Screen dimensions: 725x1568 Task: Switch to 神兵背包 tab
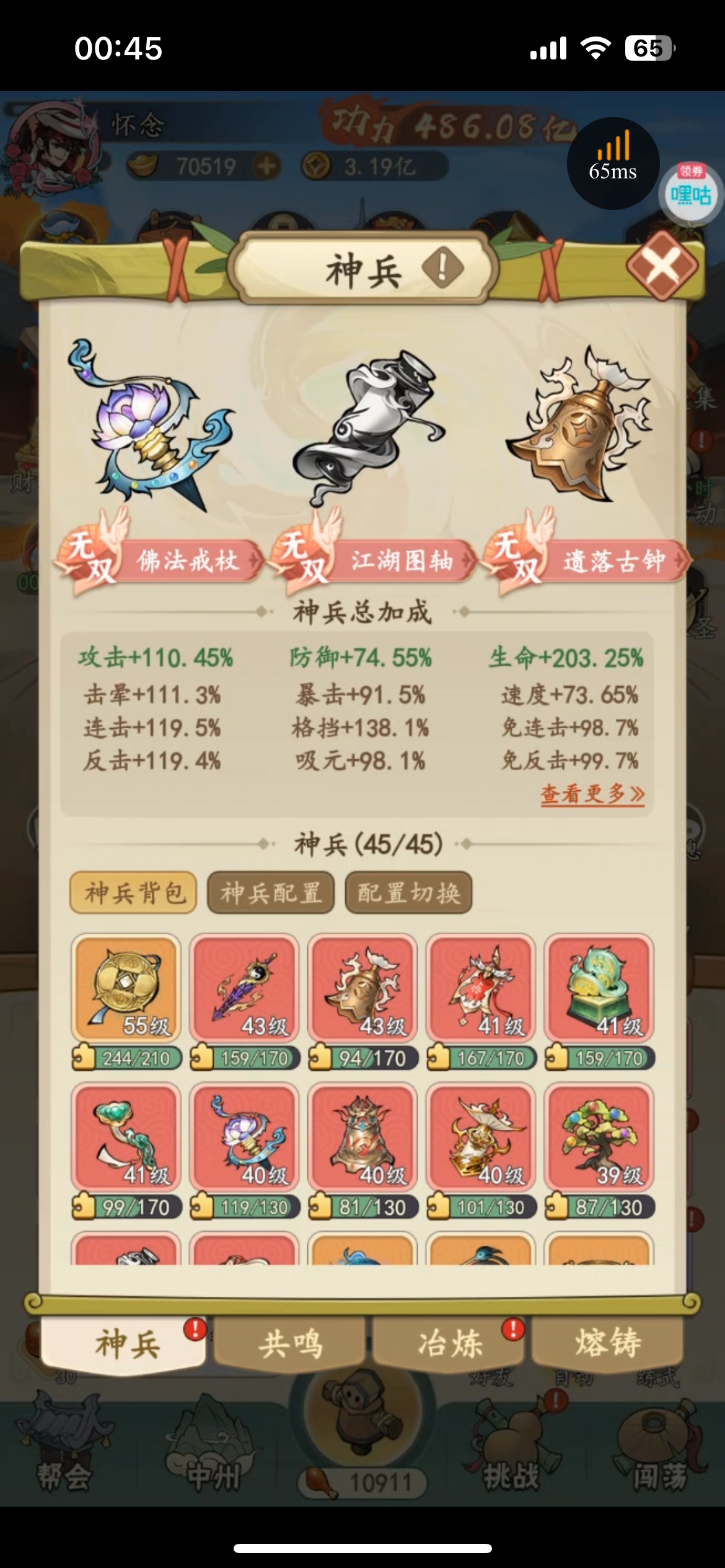133,892
